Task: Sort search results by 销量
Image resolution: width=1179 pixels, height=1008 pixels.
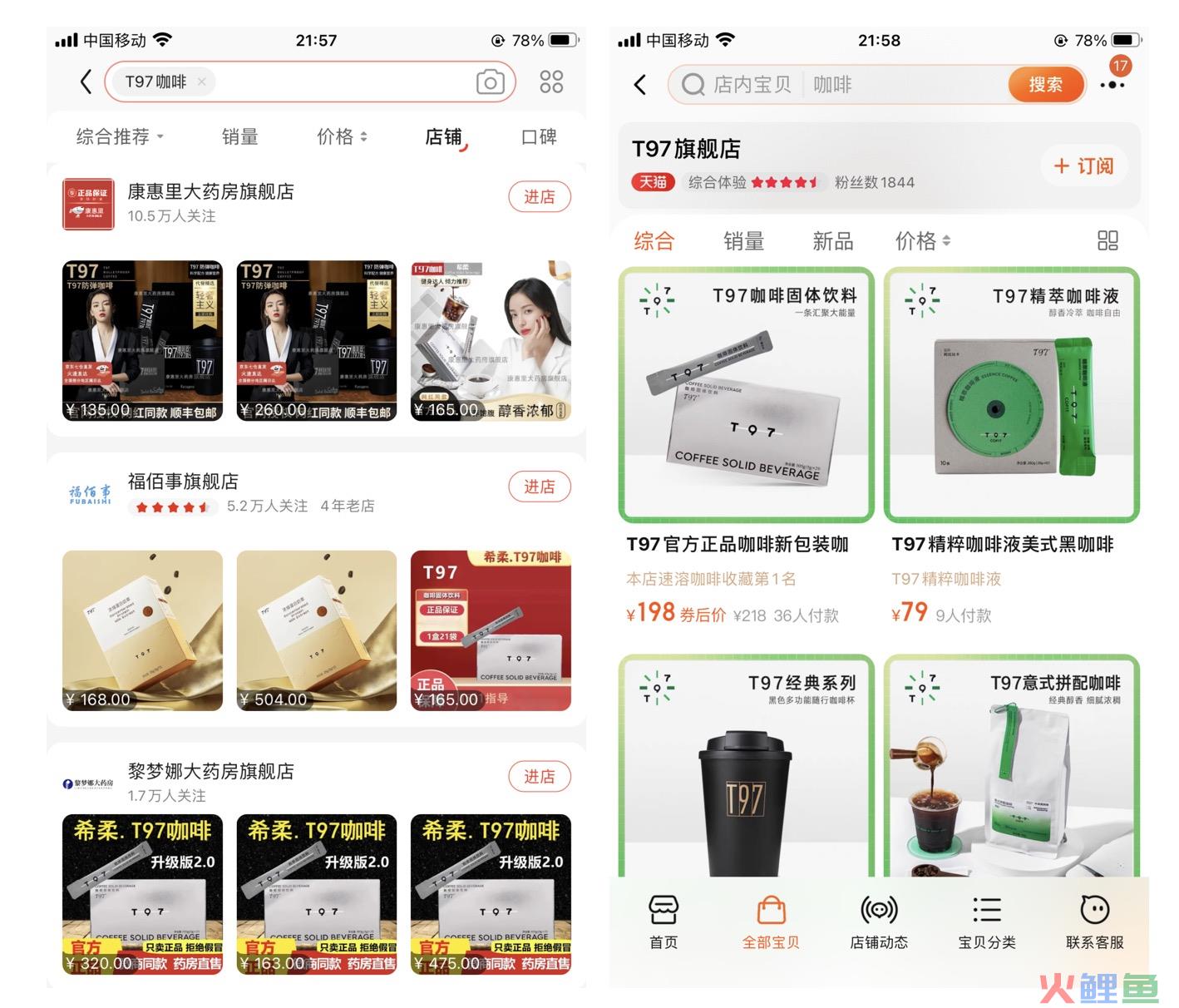Action: coord(239,136)
